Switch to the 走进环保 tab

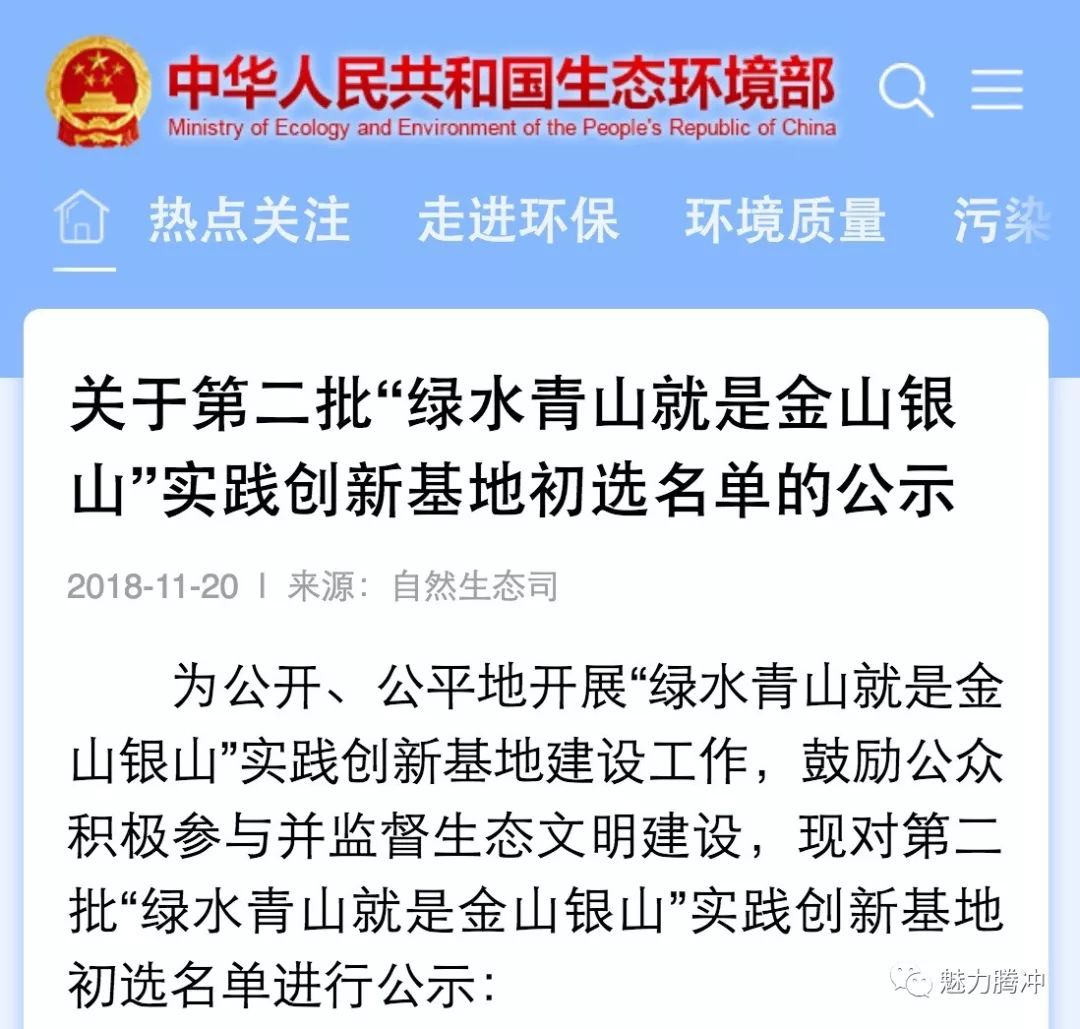pos(518,220)
